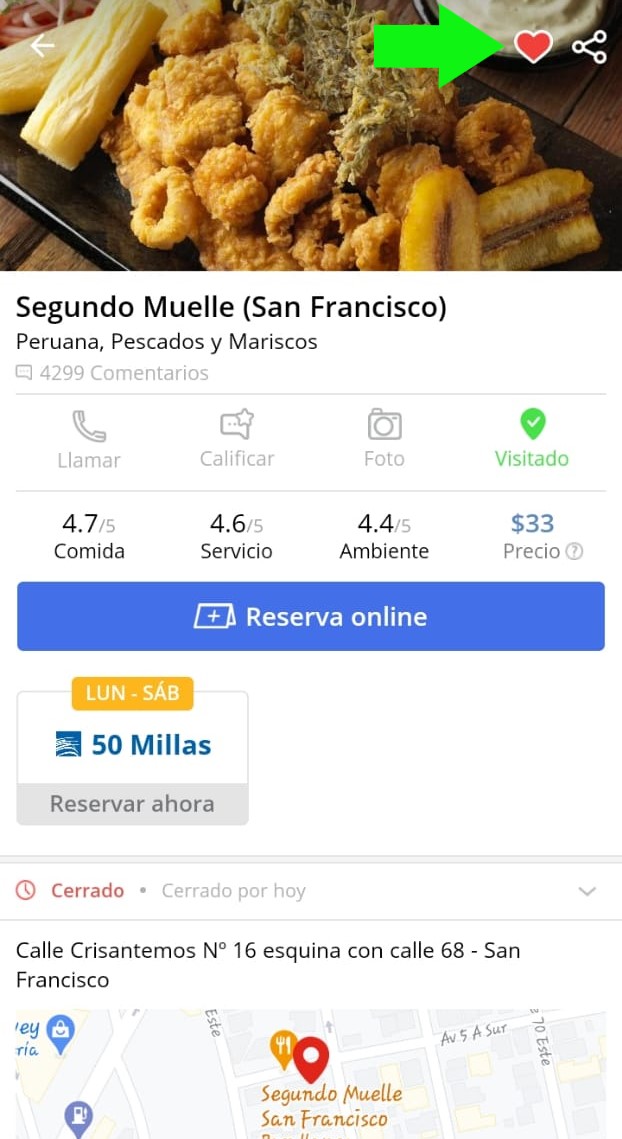The height and width of the screenshot is (1139, 622).
Task: Tap the Reserva online button
Action: (x=311, y=616)
